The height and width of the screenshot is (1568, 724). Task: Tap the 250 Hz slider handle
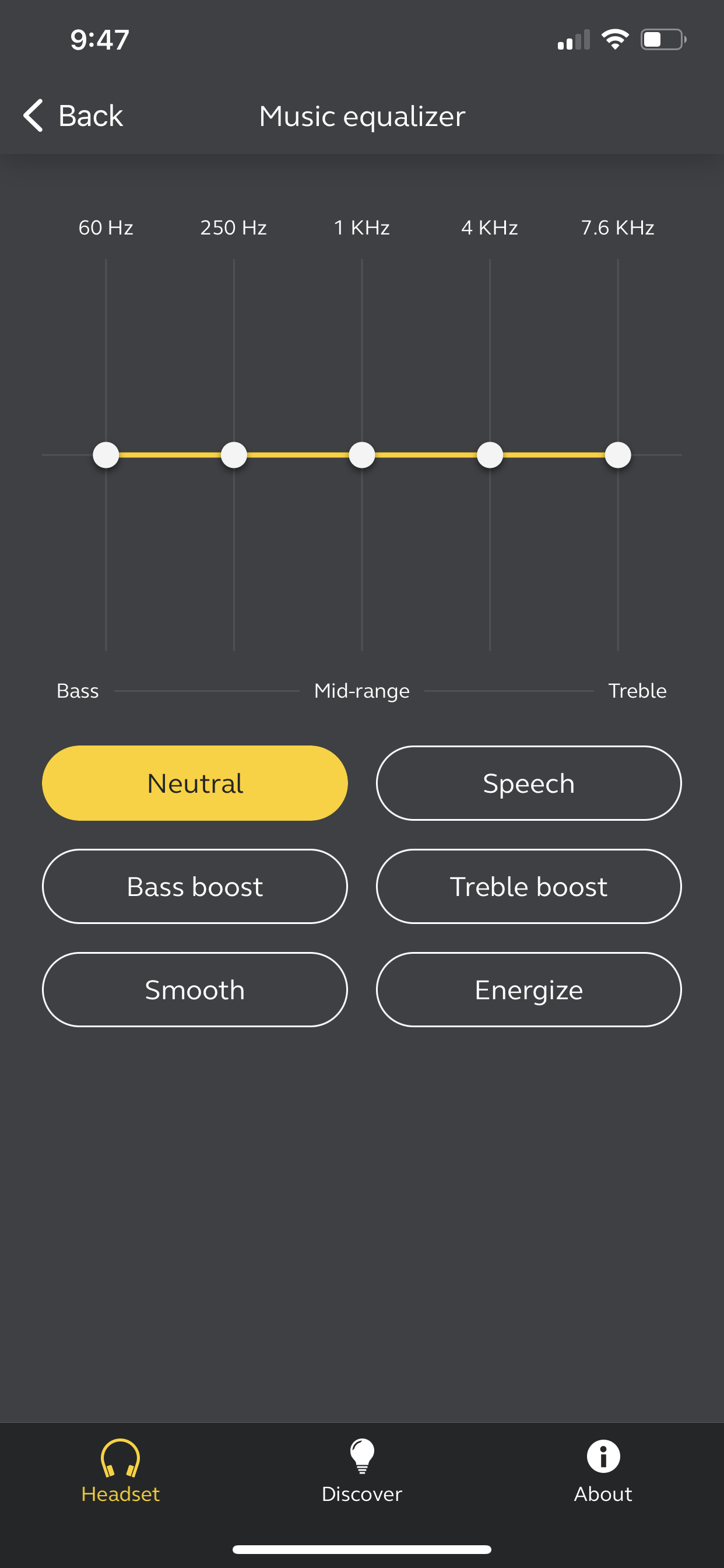point(234,454)
